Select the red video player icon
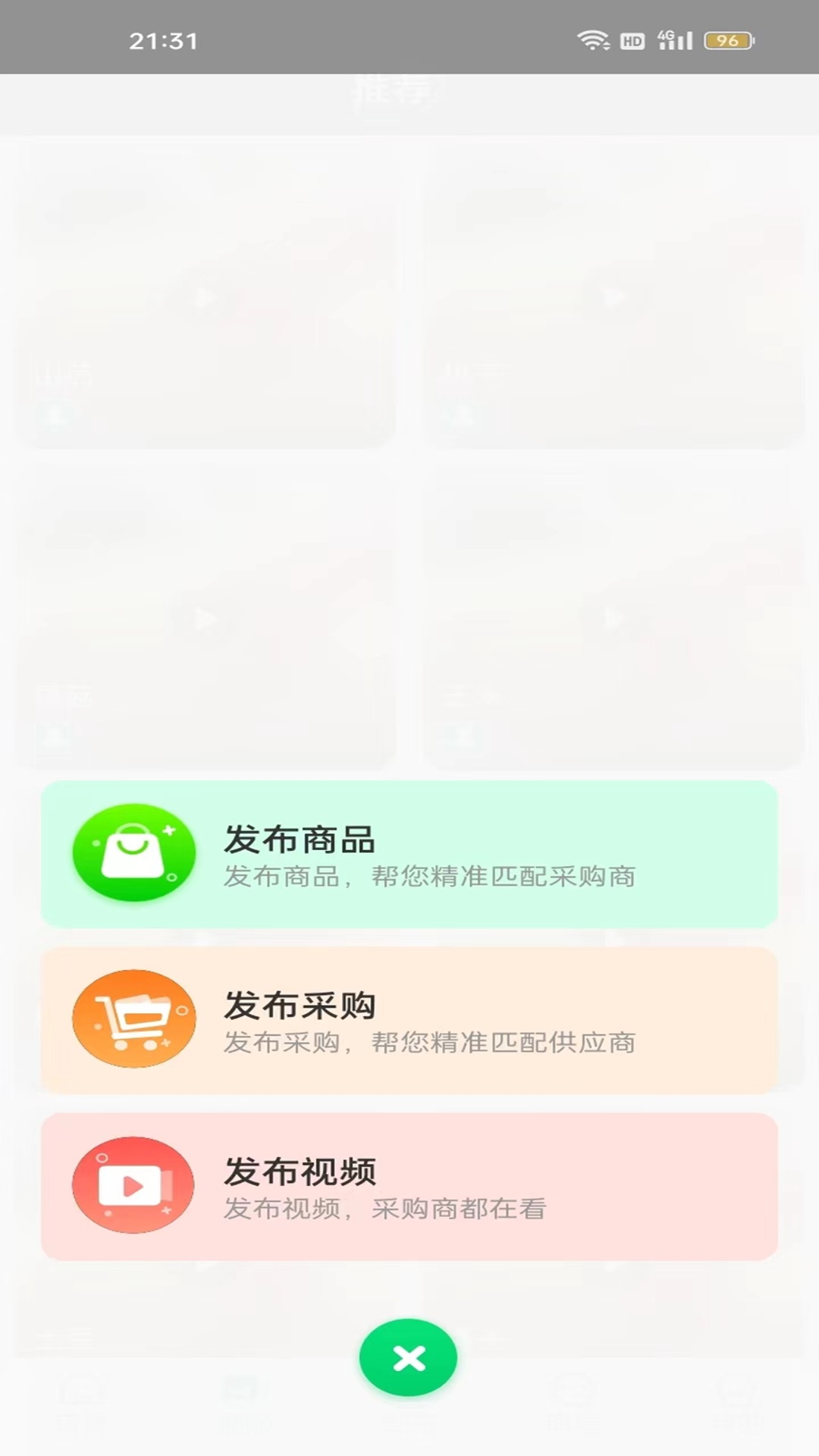This screenshot has width=819, height=1456. [x=133, y=1185]
